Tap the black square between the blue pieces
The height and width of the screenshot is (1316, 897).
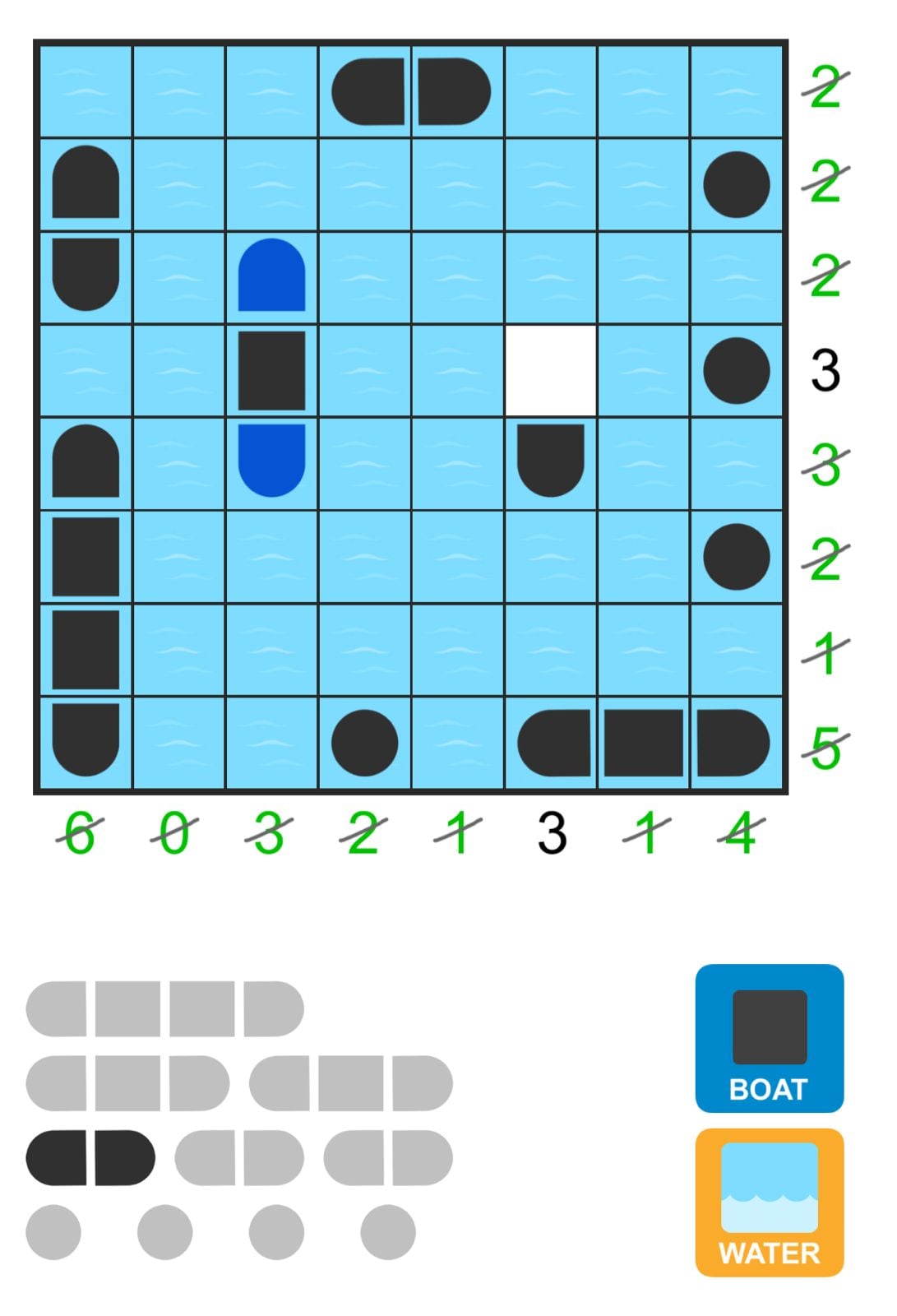coord(271,370)
